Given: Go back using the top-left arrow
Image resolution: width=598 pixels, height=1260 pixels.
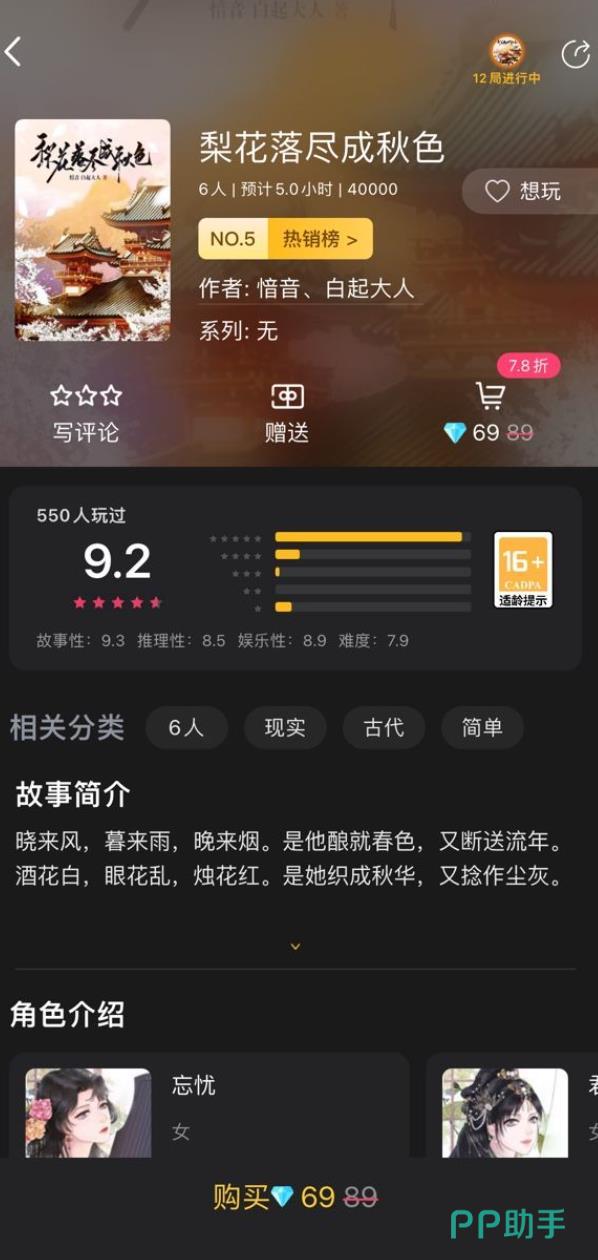Looking at the screenshot, I should (14, 52).
